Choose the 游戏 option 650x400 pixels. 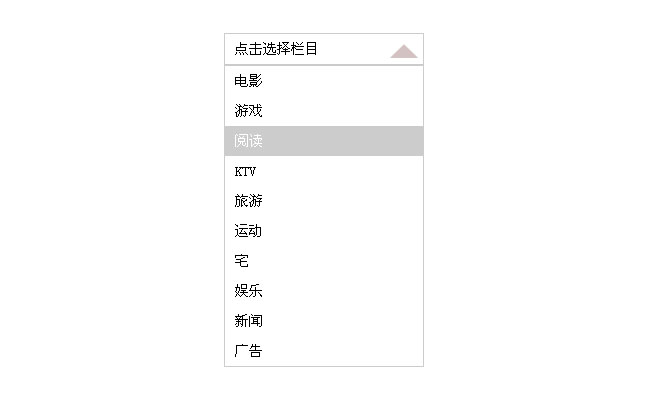coord(249,111)
